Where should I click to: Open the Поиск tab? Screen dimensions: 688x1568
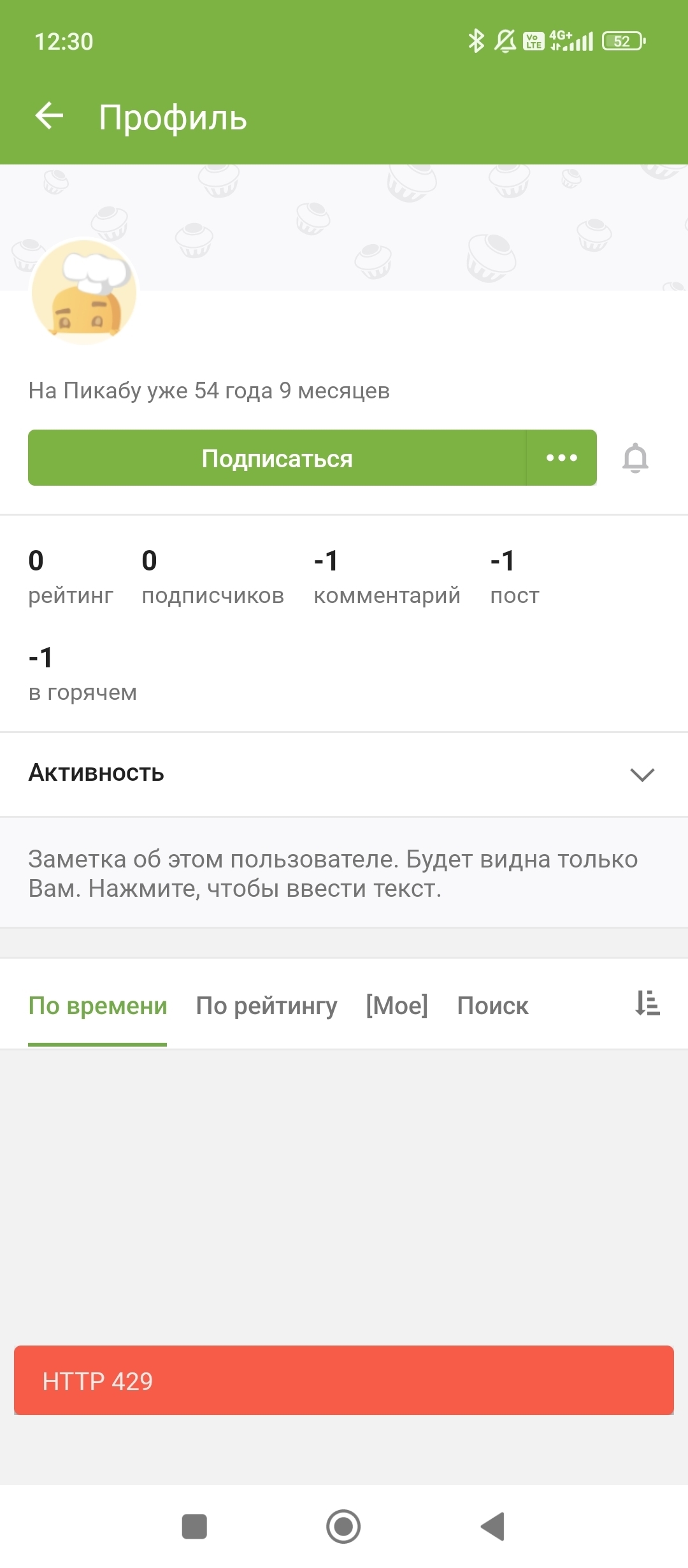point(492,1006)
